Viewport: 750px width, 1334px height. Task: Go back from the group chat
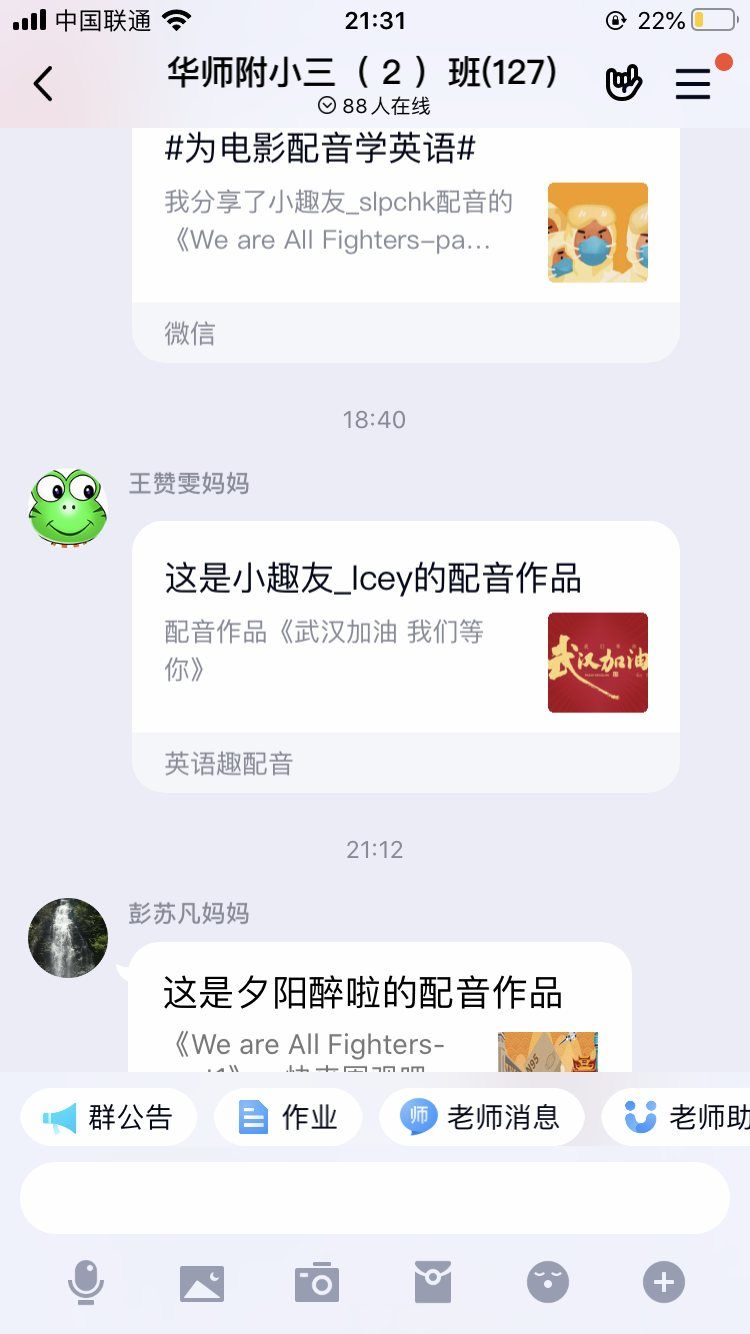[43, 84]
